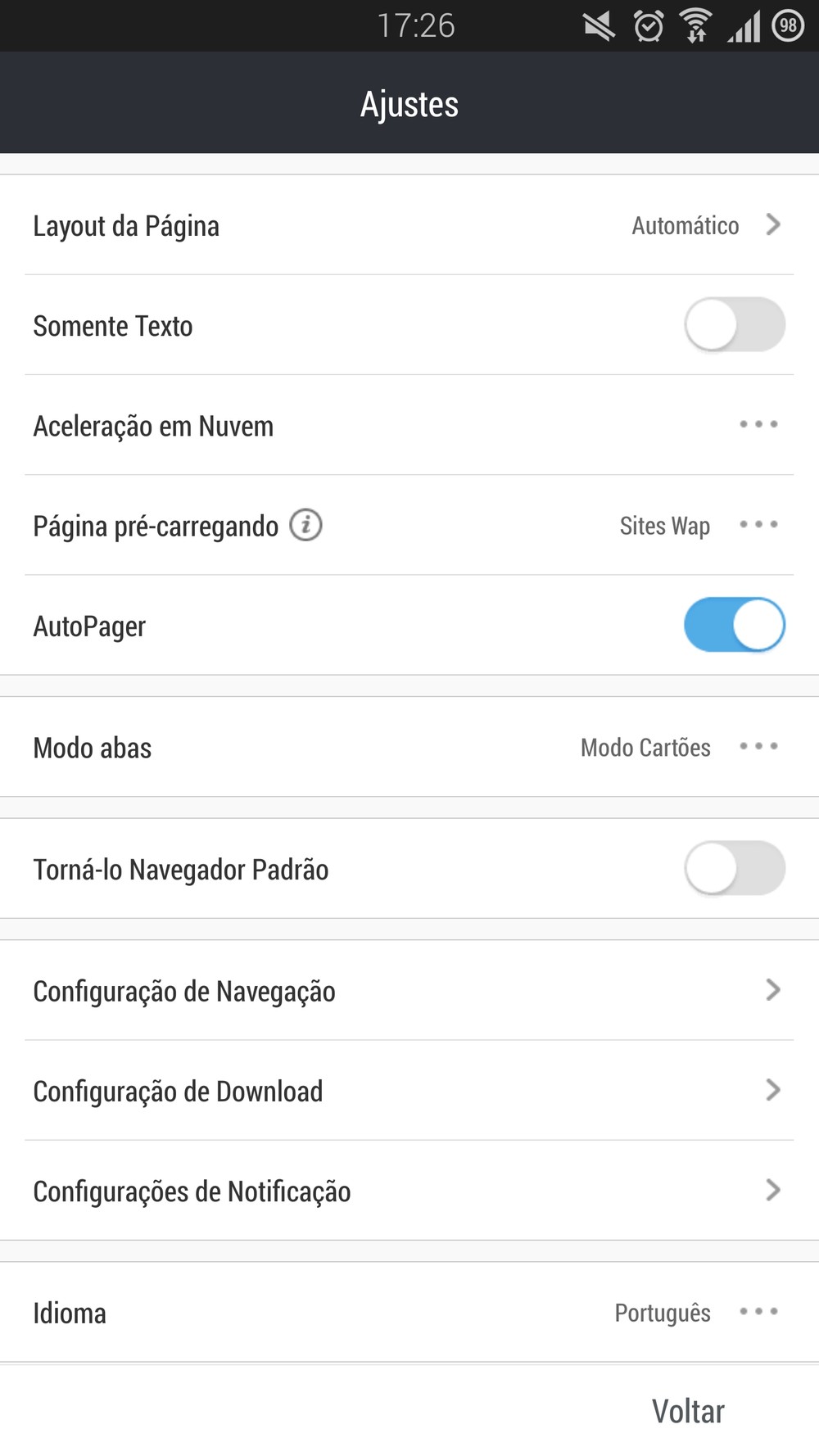This screenshot has width=819, height=1456.
Task: Tap the Voltar button
Action: coord(688,1412)
